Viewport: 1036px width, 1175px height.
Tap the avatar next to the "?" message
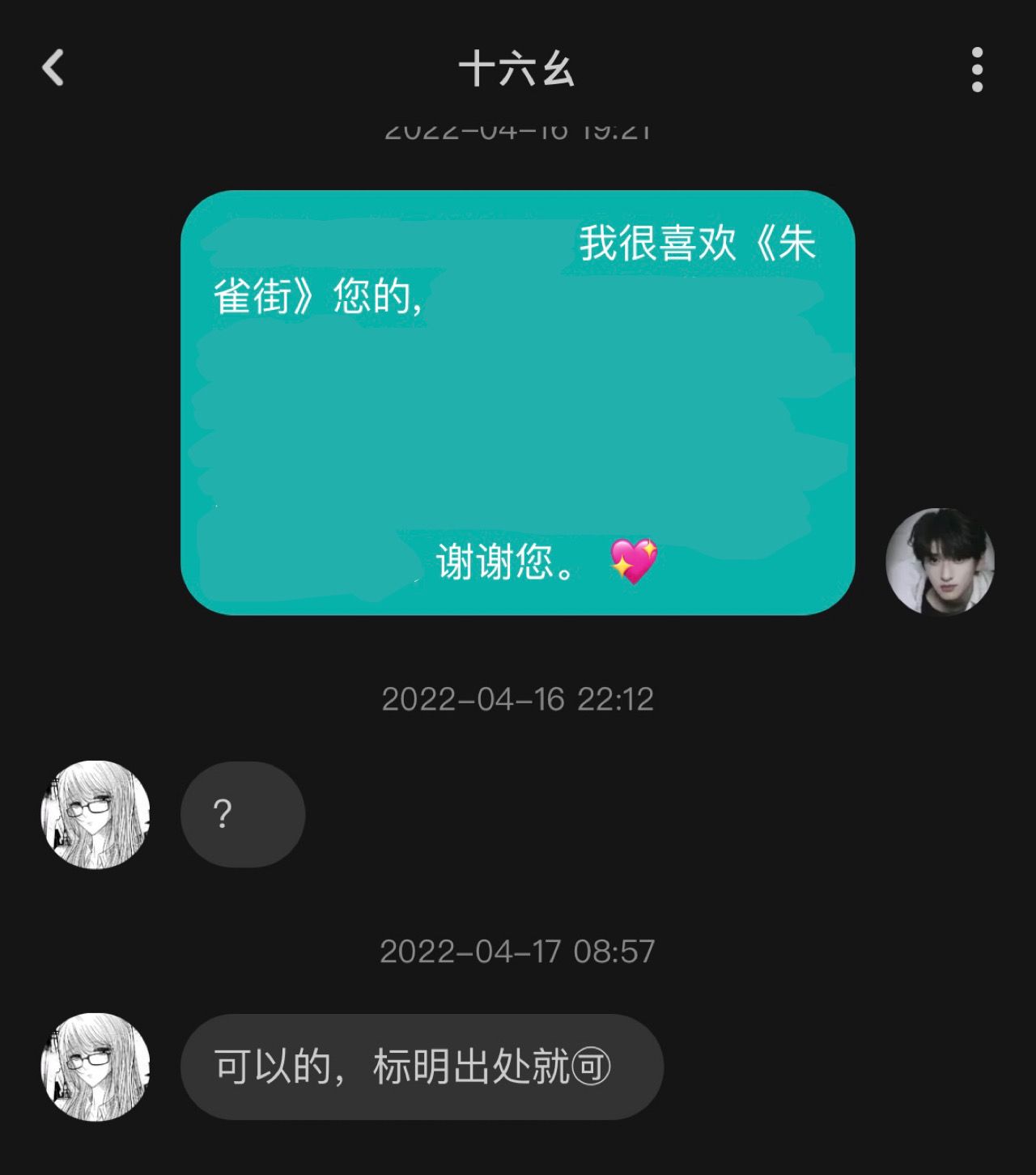pyautogui.click(x=96, y=815)
